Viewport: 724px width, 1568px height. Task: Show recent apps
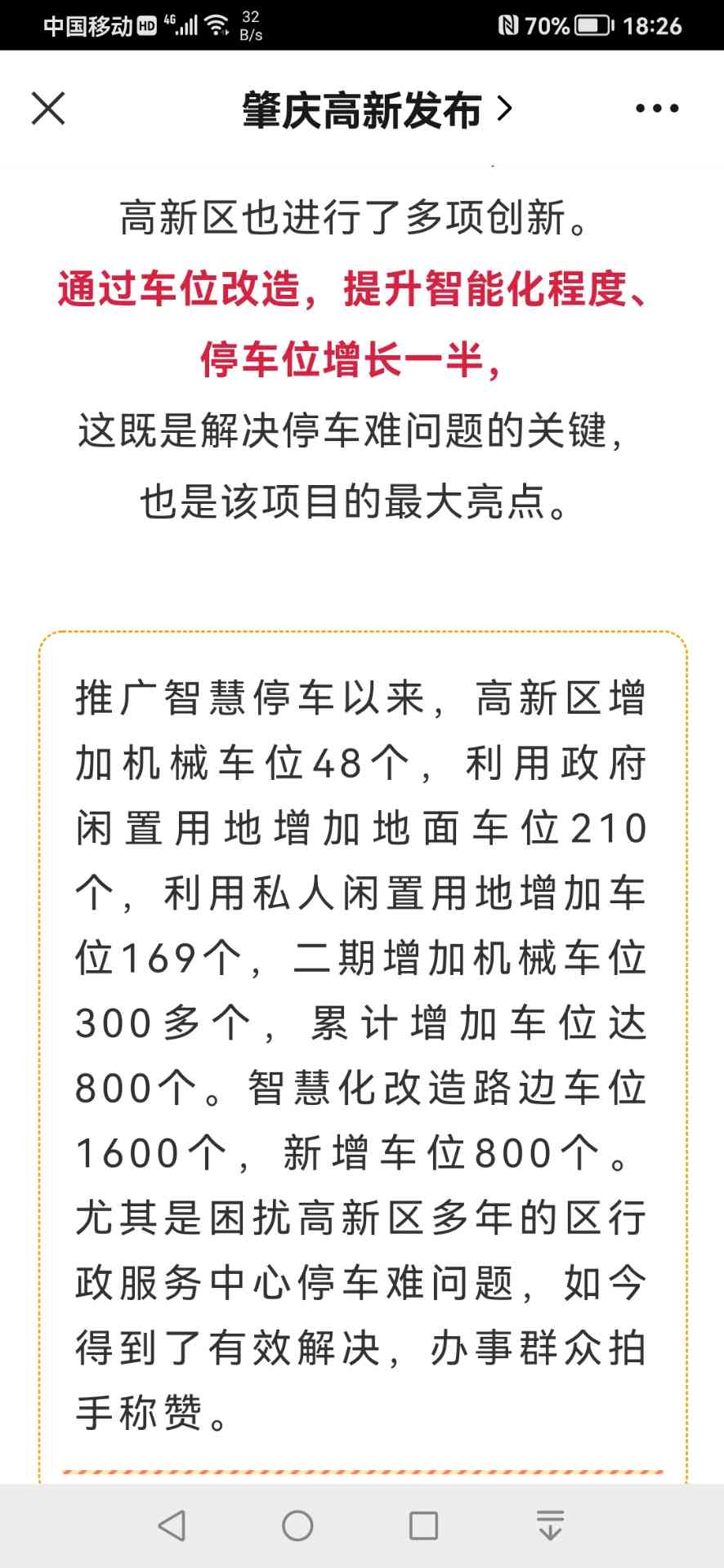click(423, 1526)
